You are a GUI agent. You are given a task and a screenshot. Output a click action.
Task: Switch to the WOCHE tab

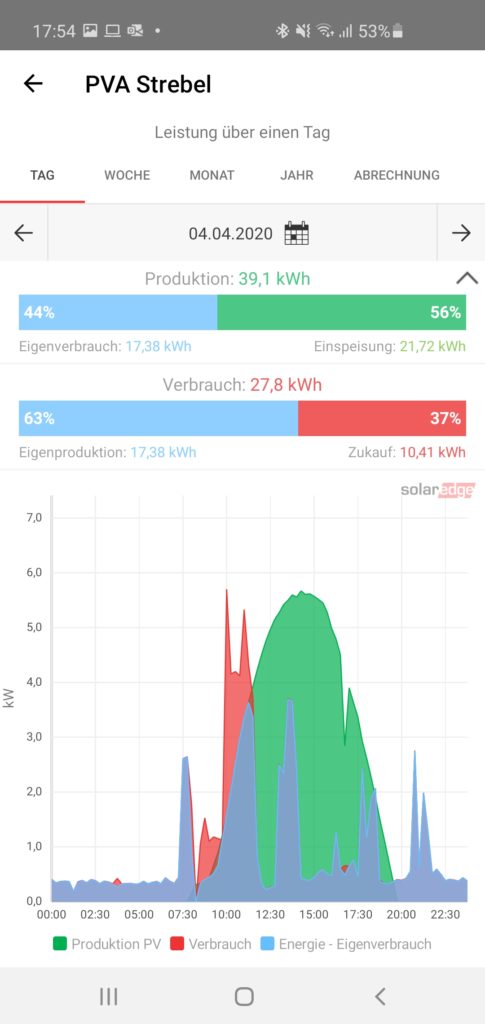127,175
